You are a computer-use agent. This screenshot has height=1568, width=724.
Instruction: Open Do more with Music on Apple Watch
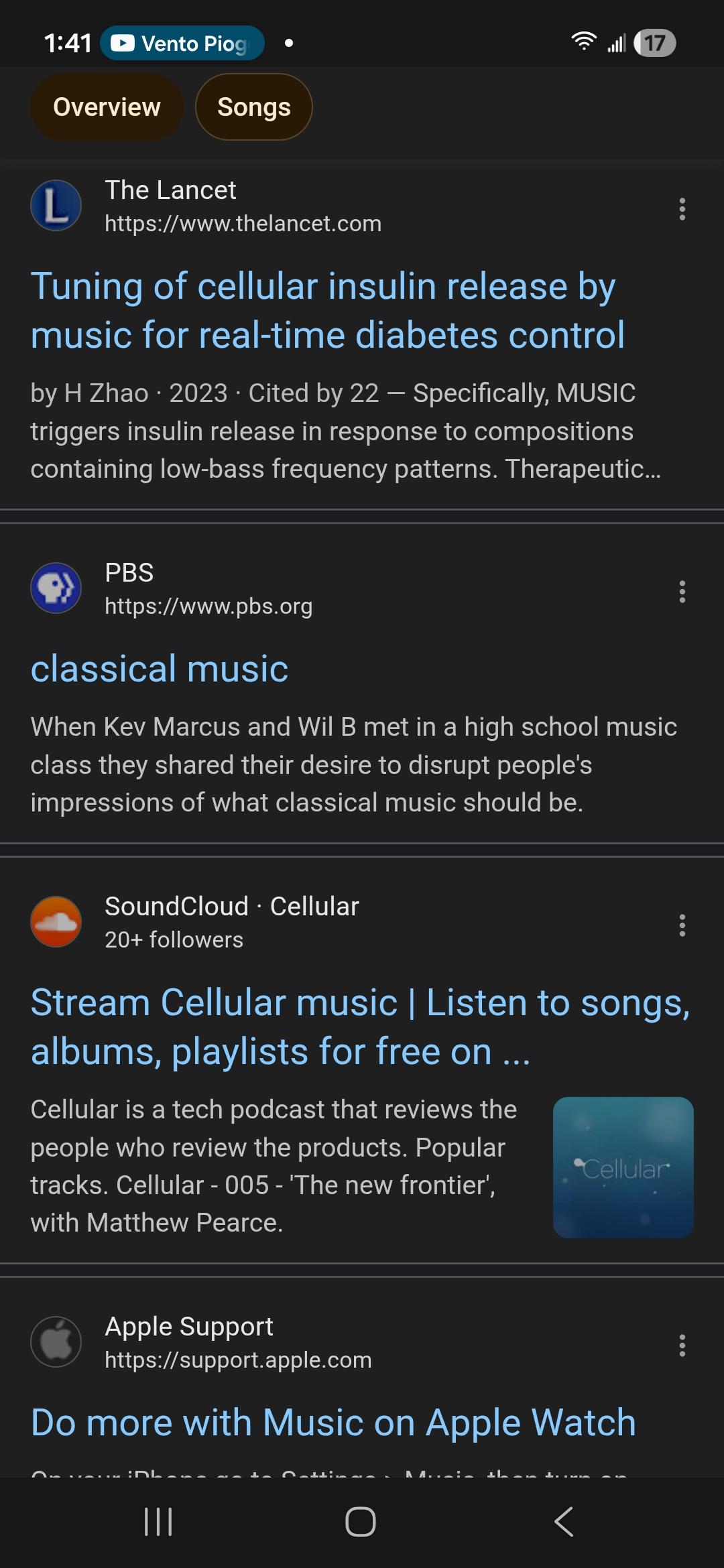tap(333, 1422)
